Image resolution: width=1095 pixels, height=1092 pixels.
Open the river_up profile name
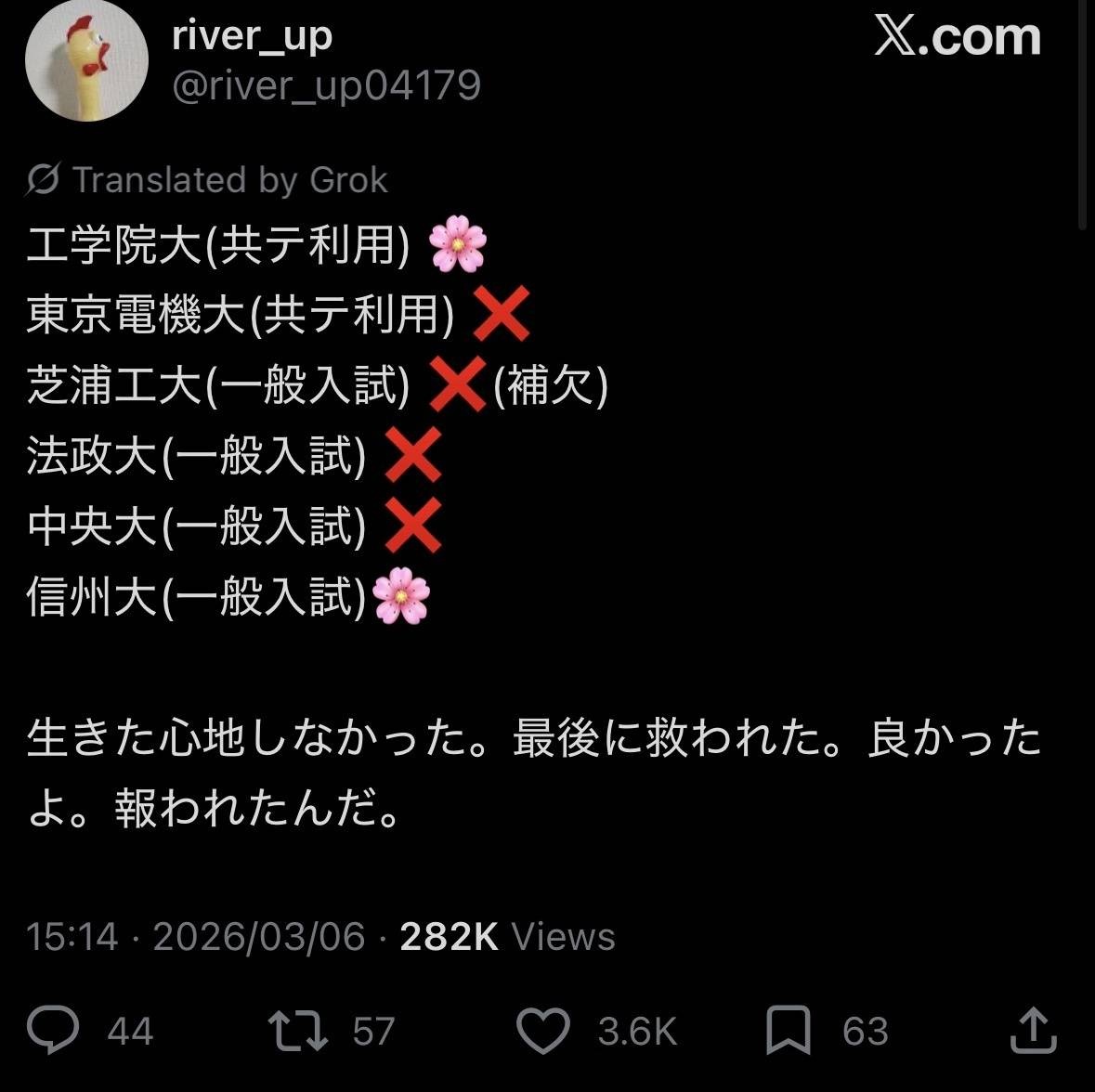(252, 37)
